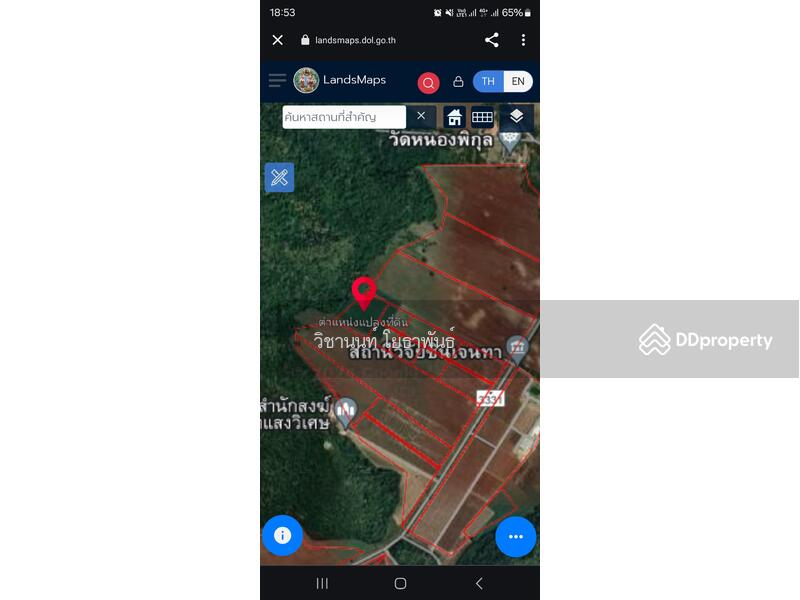Open the blue more options button
The width and height of the screenshot is (800, 600).
[x=516, y=537]
